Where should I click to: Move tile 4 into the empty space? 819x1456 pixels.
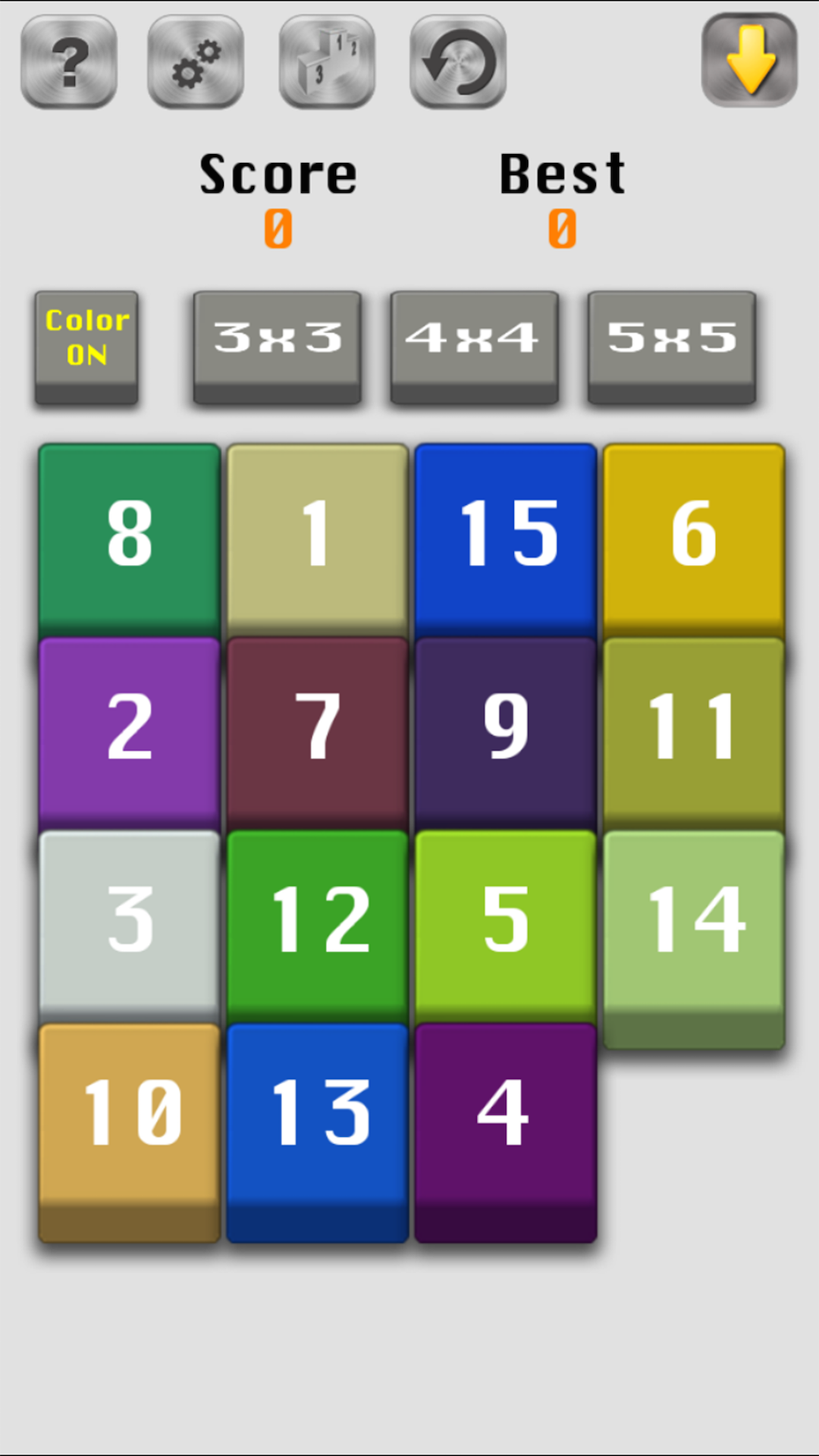coord(506,1133)
